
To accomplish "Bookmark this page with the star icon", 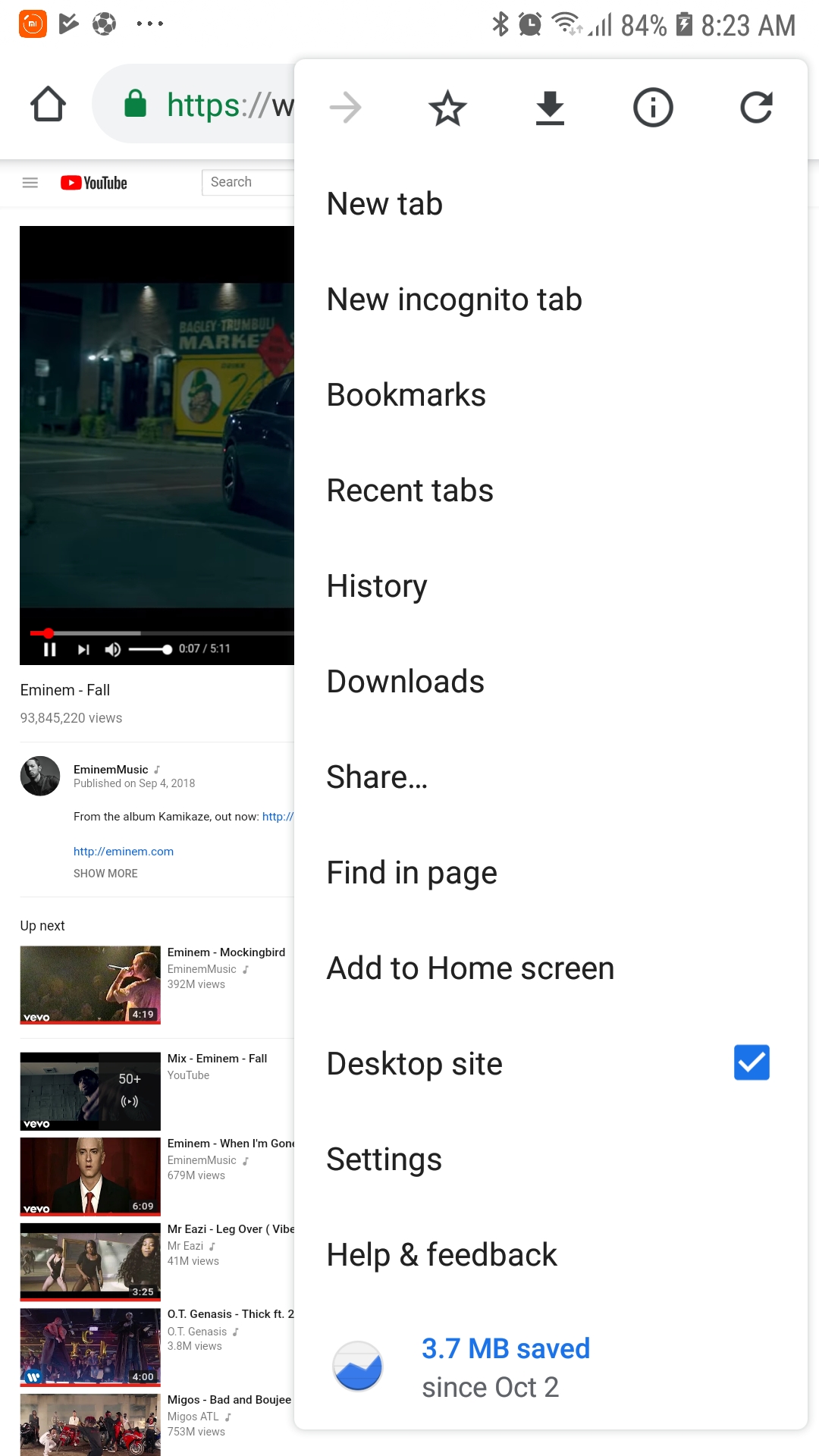I will (x=447, y=108).
